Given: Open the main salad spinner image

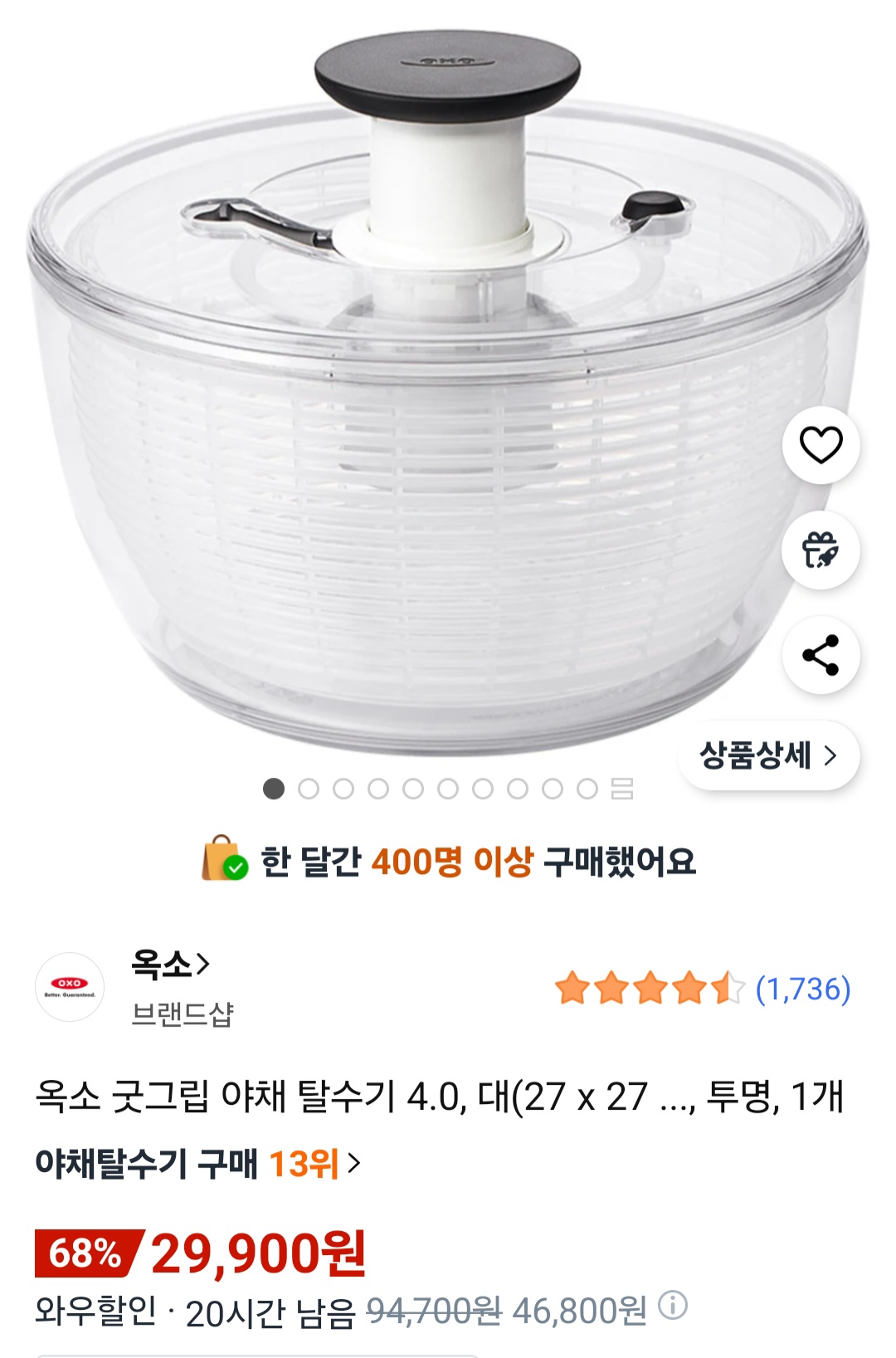Looking at the screenshot, I should [x=415, y=415].
